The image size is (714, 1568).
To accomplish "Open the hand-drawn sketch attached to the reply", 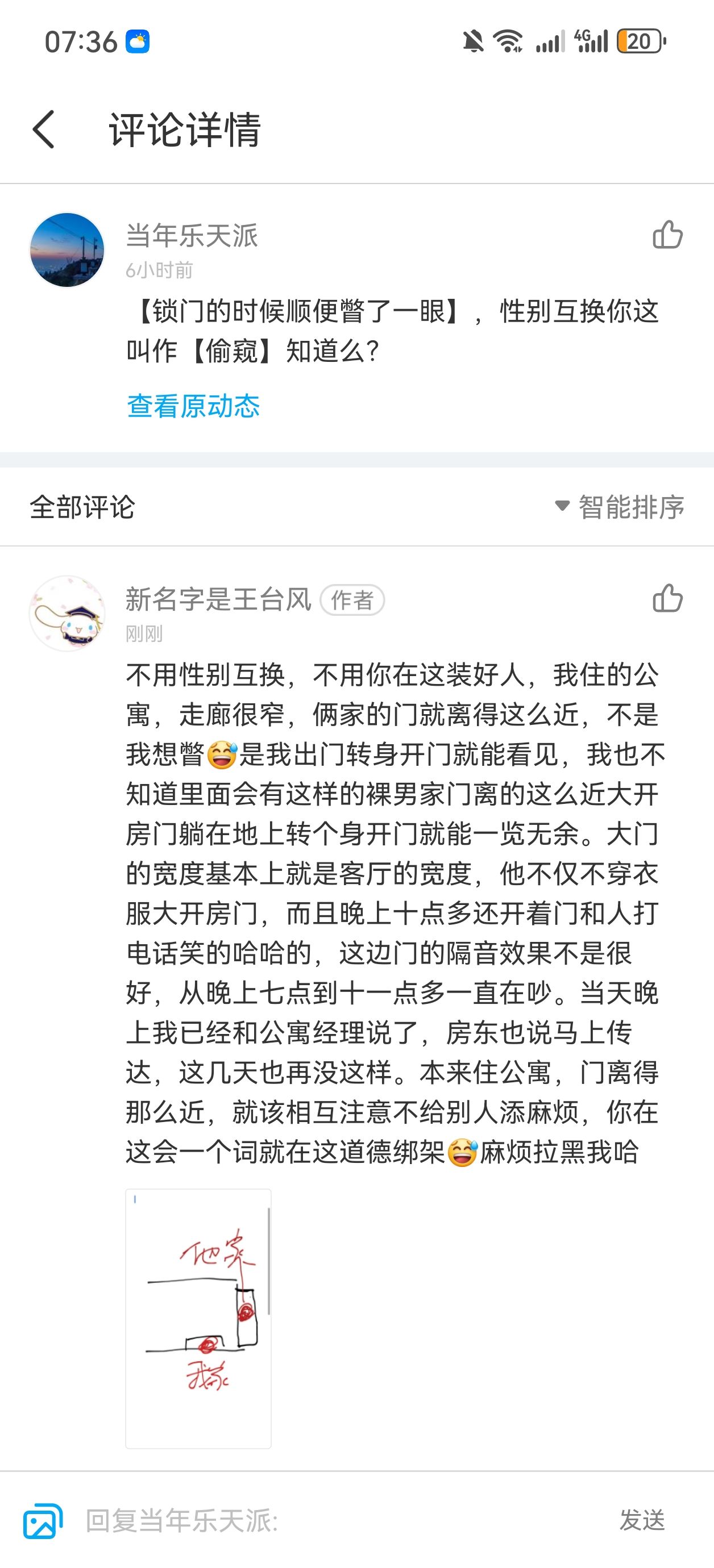I will point(198,1319).
